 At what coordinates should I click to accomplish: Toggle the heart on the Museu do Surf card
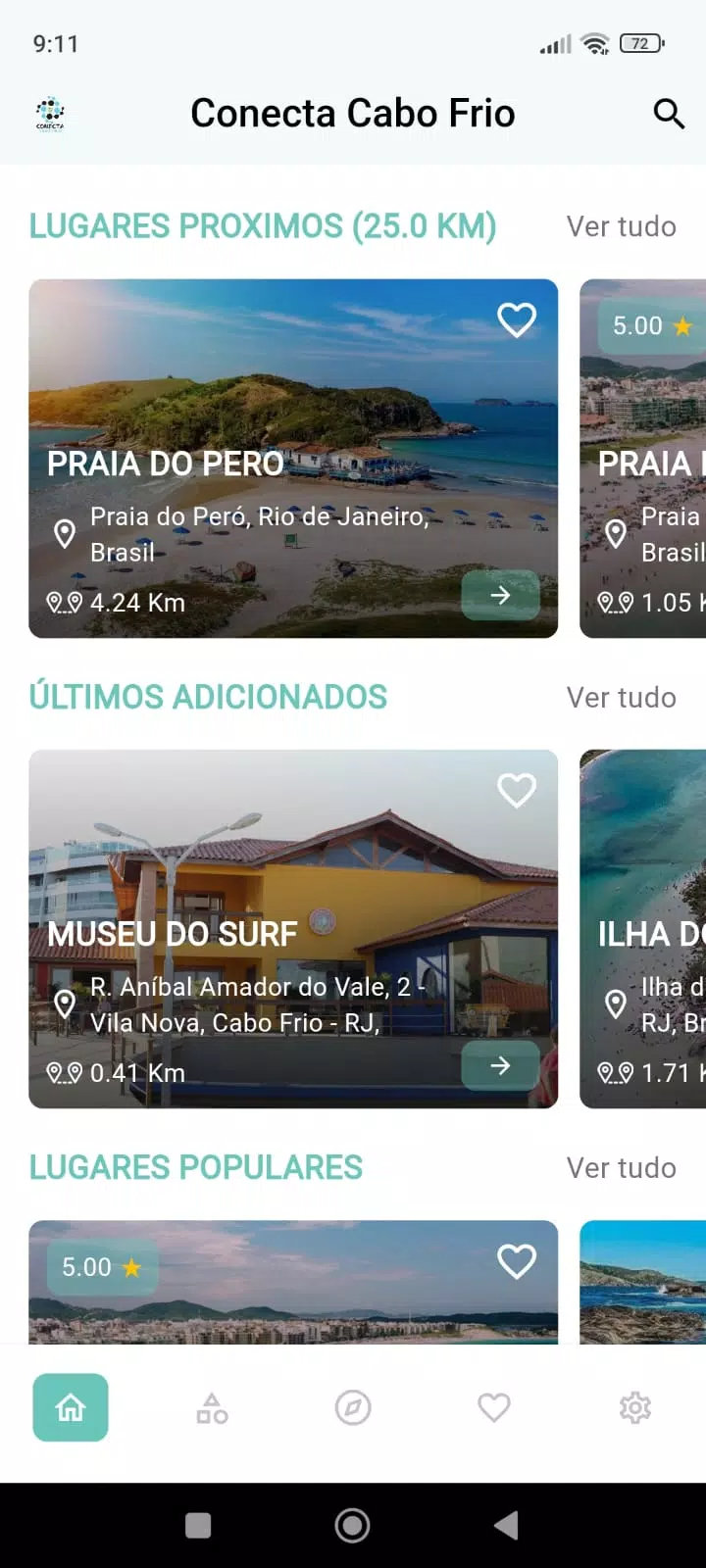(x=517, y=789)
